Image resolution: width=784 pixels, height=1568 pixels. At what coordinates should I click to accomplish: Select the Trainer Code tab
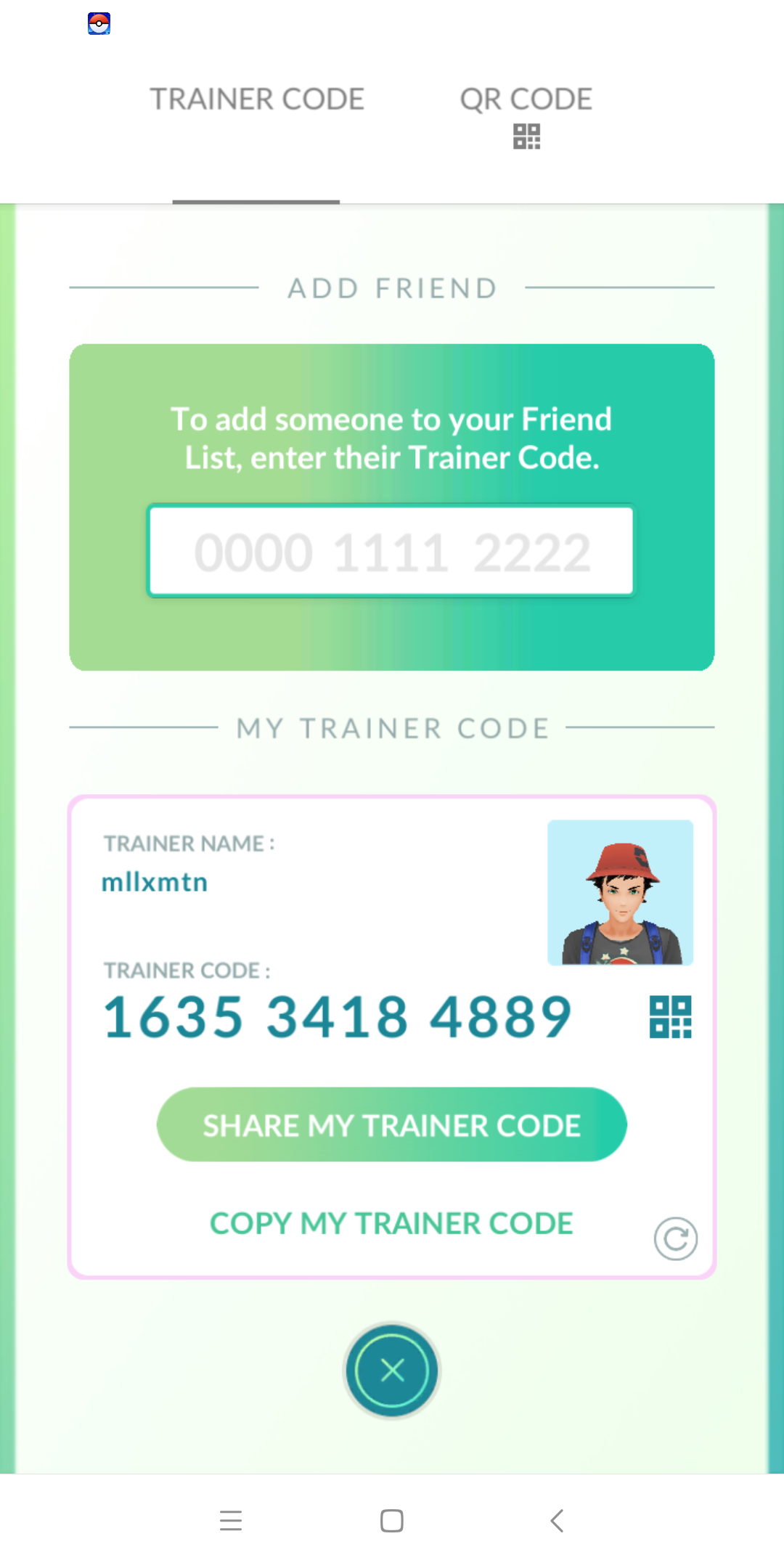pos(257,100)
